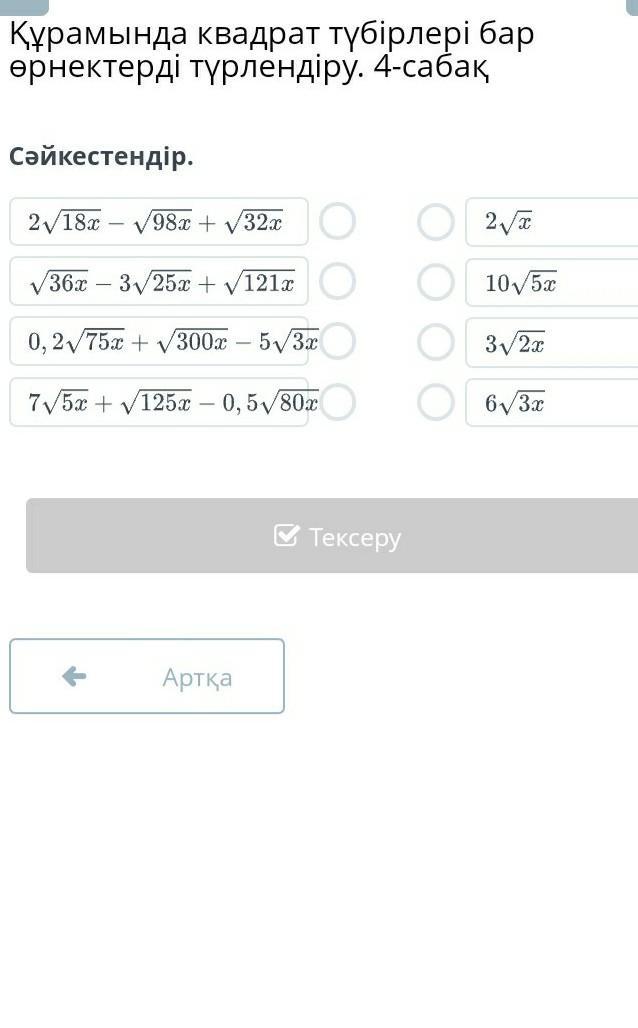Tap Тексеру to check the answers

(337, 536)
